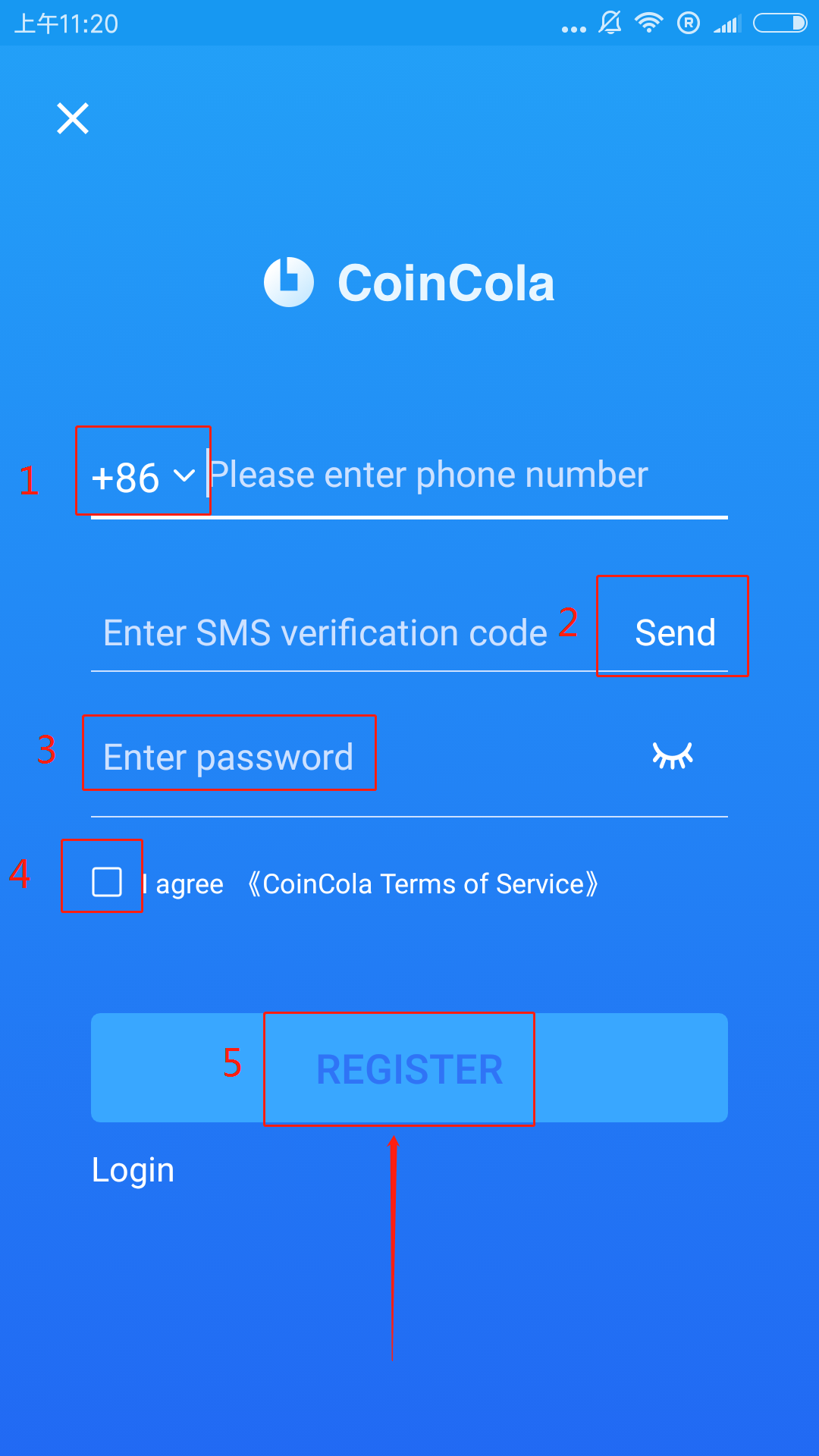This screenshot has height=1456, width=819.
Task: Focus the phone number field
Action: click(x=455, y=475)
